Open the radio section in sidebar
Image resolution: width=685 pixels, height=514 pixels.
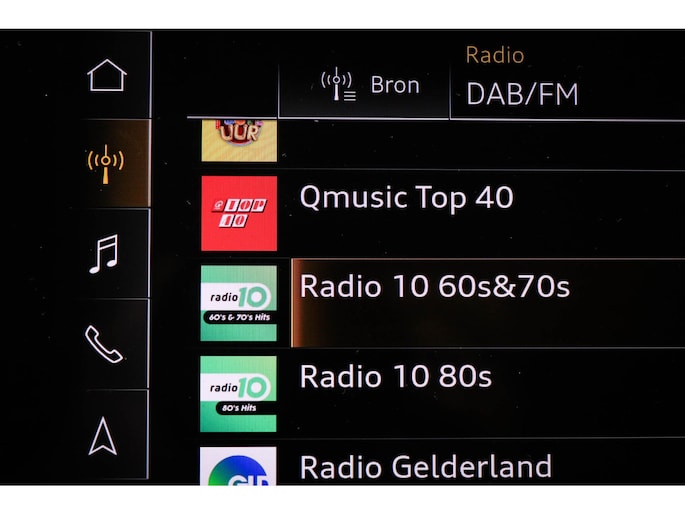click(x=106, y=164)
